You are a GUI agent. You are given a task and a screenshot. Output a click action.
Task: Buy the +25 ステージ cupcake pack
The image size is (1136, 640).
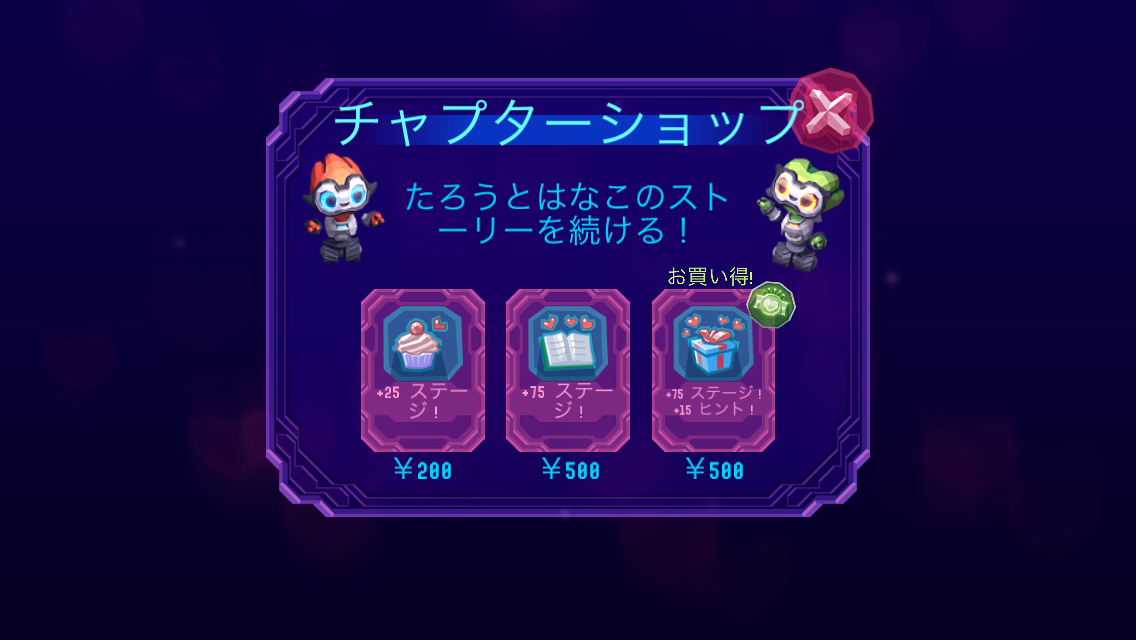pyautogui.click(x=422, y=370)
